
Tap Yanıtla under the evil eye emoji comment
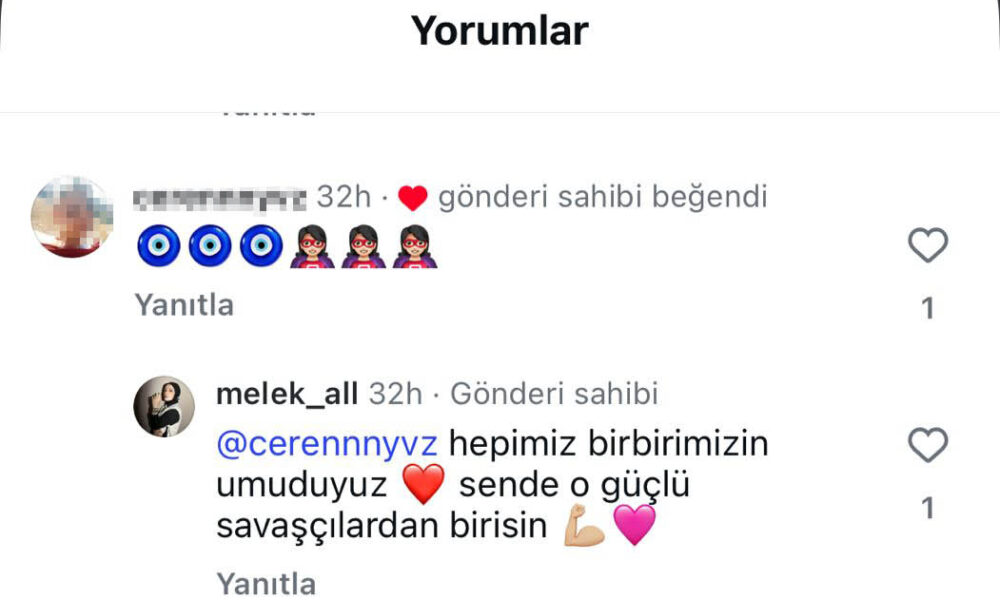tap(185, 305)
